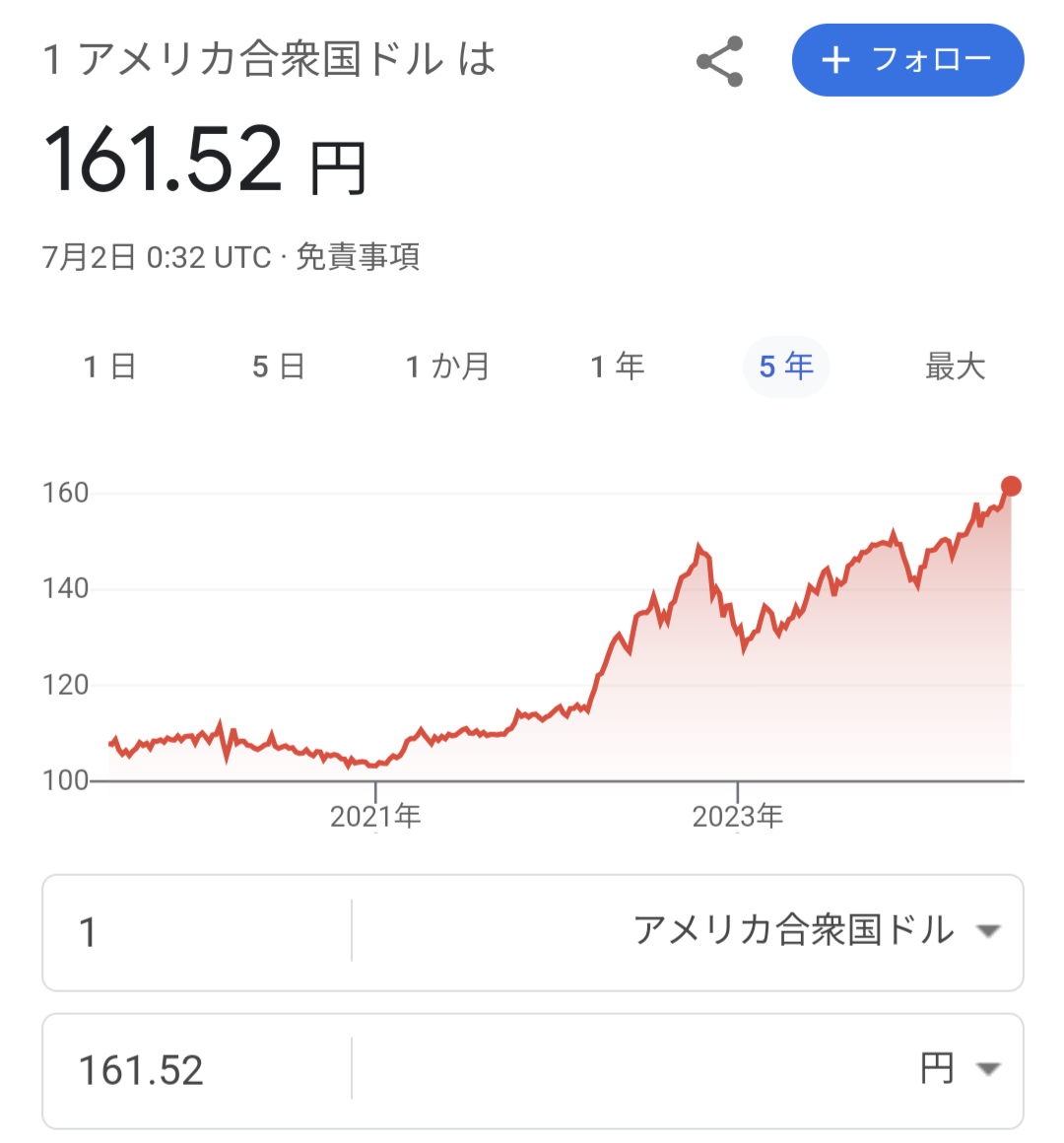Select the 5年 chart range
1064x1143 pixels.
click(786, 367)
